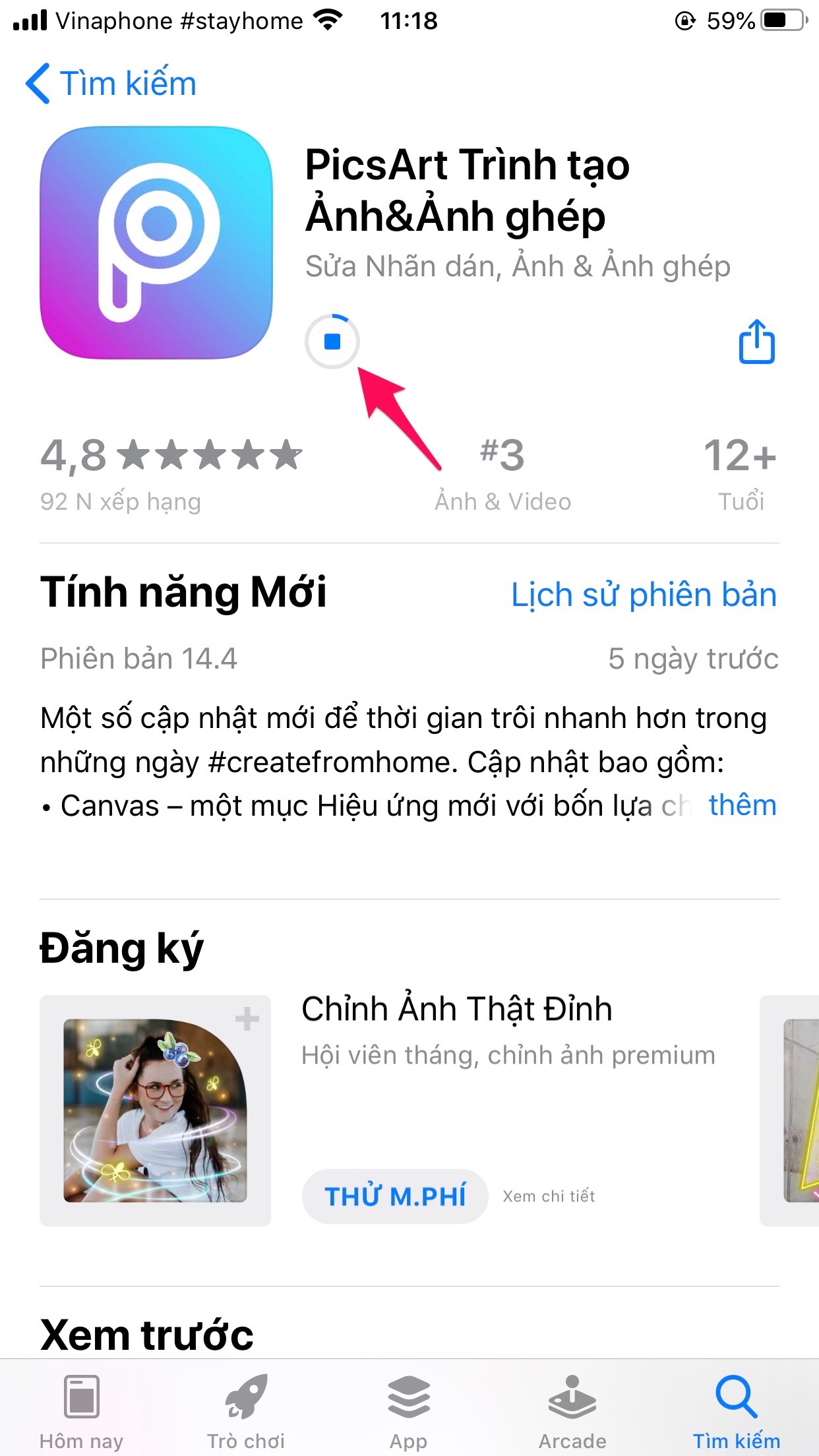This screenshot has height=1456, width=819.
Task: Stop the PicsArt download
Action: [x=332, y=342]
